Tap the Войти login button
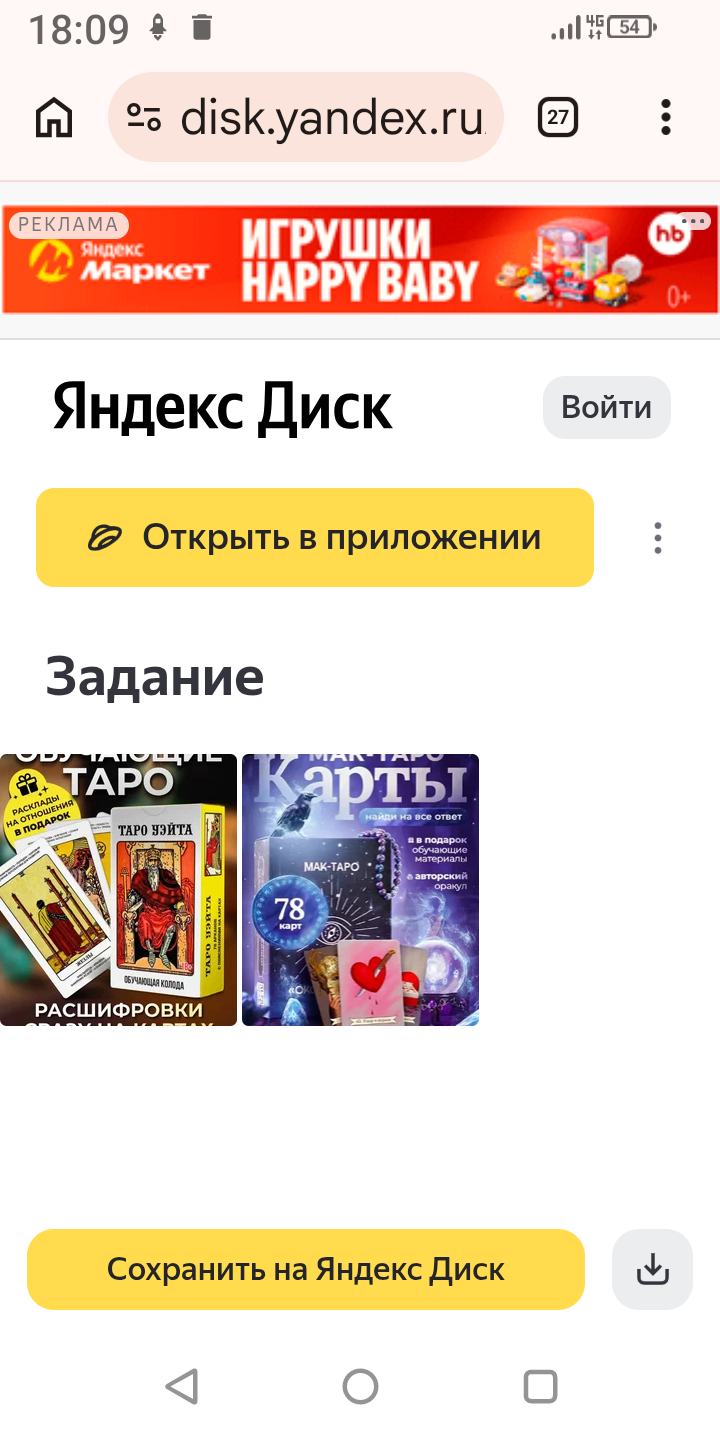 point(606,407)
